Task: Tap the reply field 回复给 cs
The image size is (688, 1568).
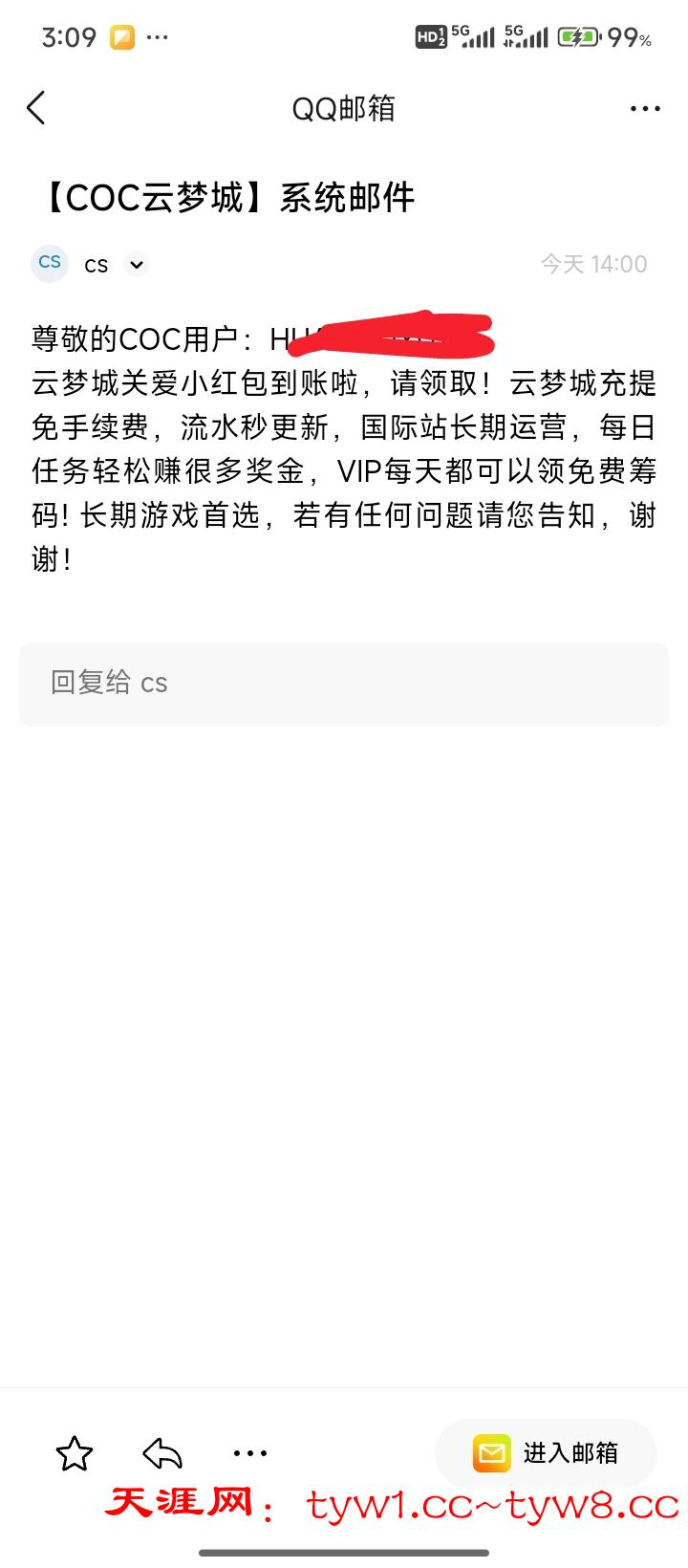Action: pyautogui.click(x=344, y=684)
